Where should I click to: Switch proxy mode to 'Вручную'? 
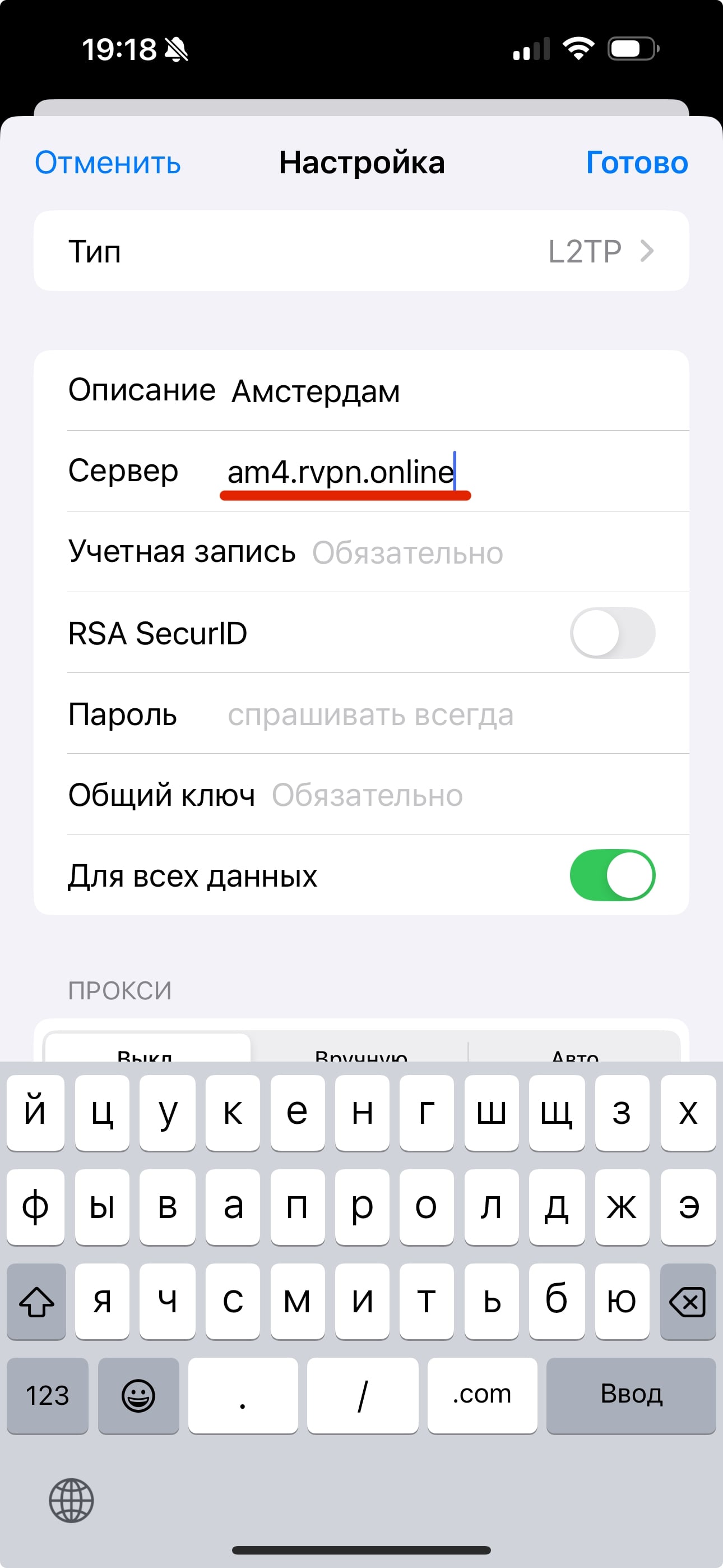[x=361, y=1057]
